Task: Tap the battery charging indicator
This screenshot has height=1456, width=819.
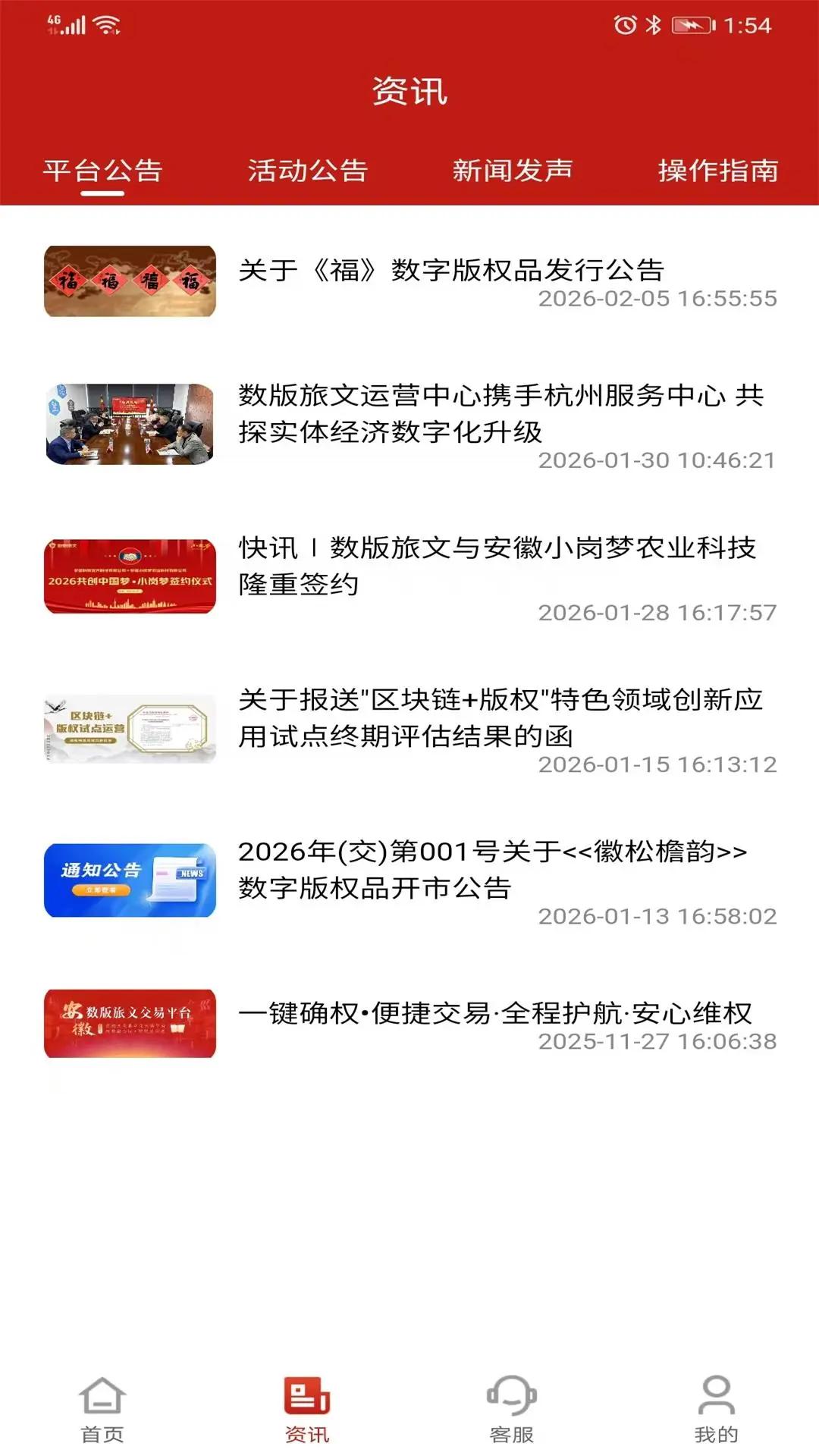Action: click(692, 24)
